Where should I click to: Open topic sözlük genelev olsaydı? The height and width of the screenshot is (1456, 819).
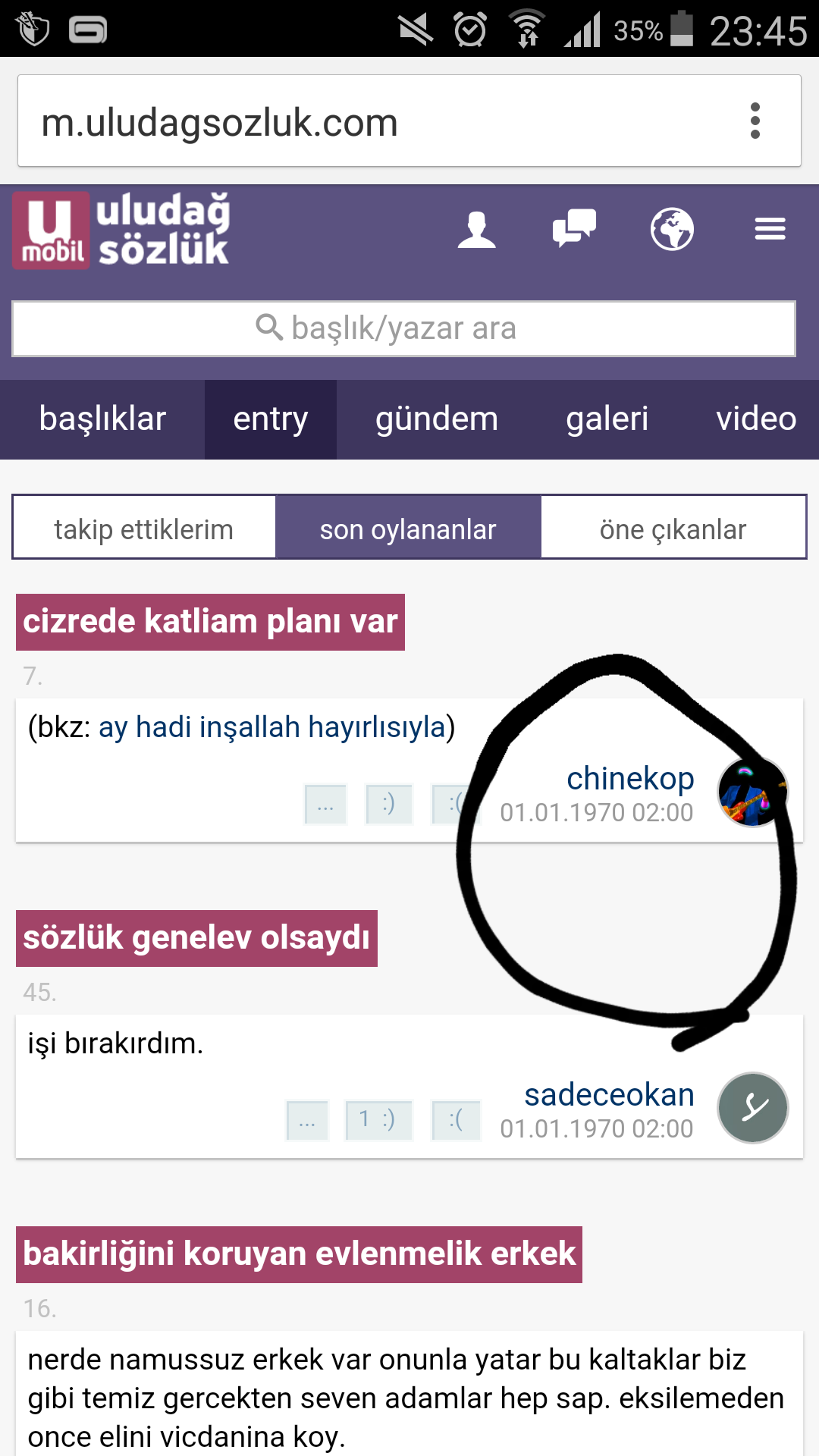tap(196, 938)
